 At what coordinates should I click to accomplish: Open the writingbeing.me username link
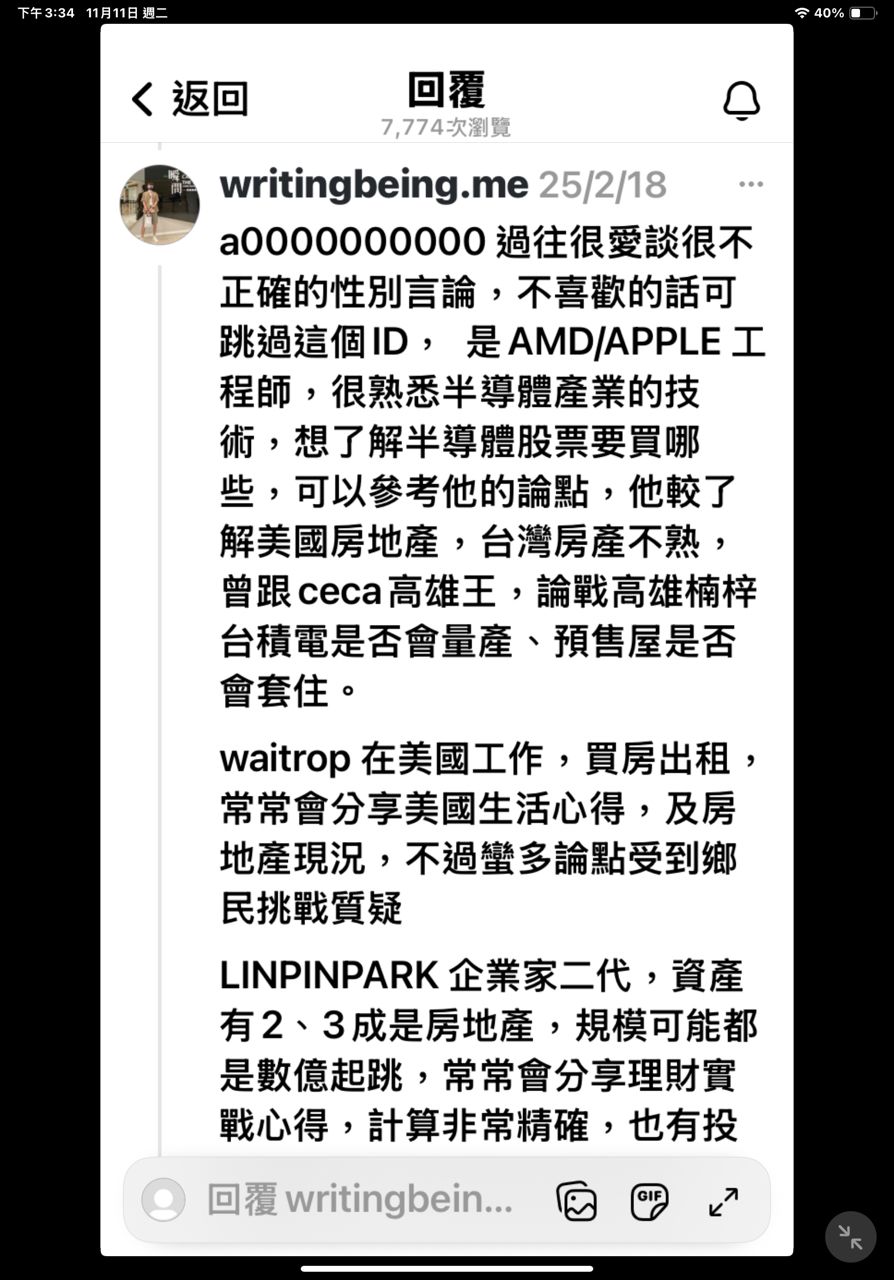click(x=374, y=185)
